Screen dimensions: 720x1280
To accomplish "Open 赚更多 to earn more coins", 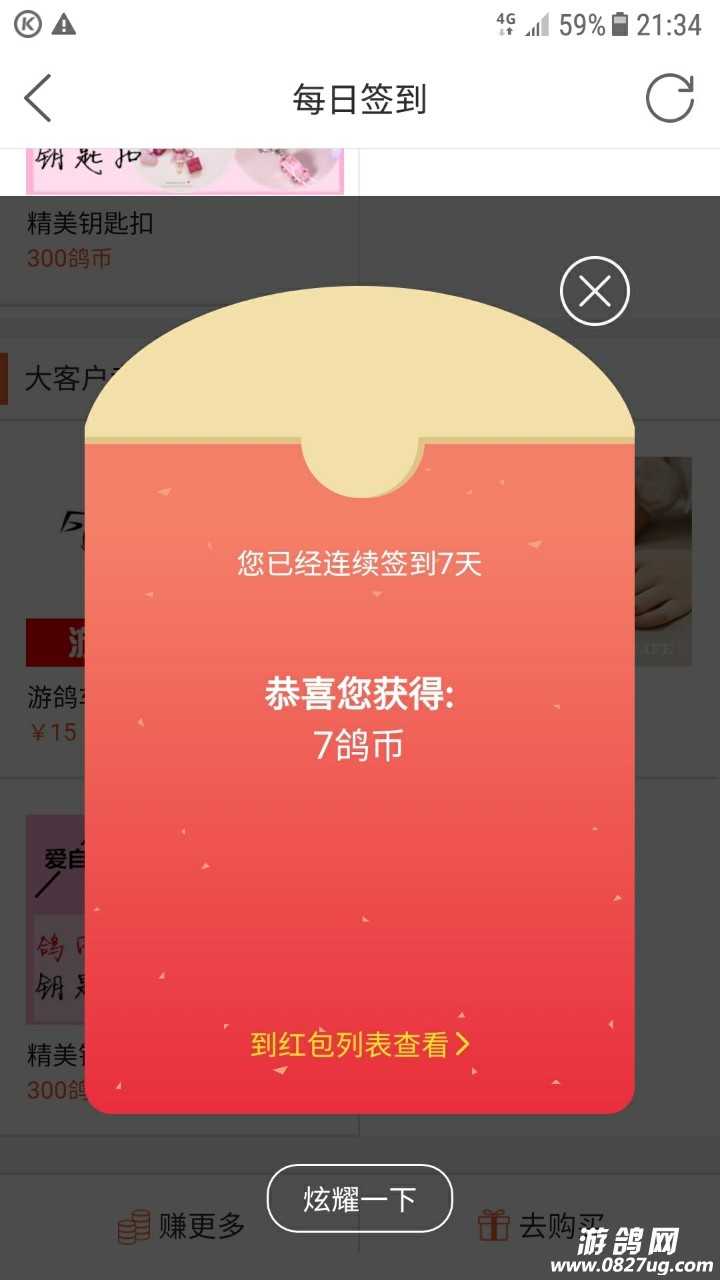I will (181, 1225).
